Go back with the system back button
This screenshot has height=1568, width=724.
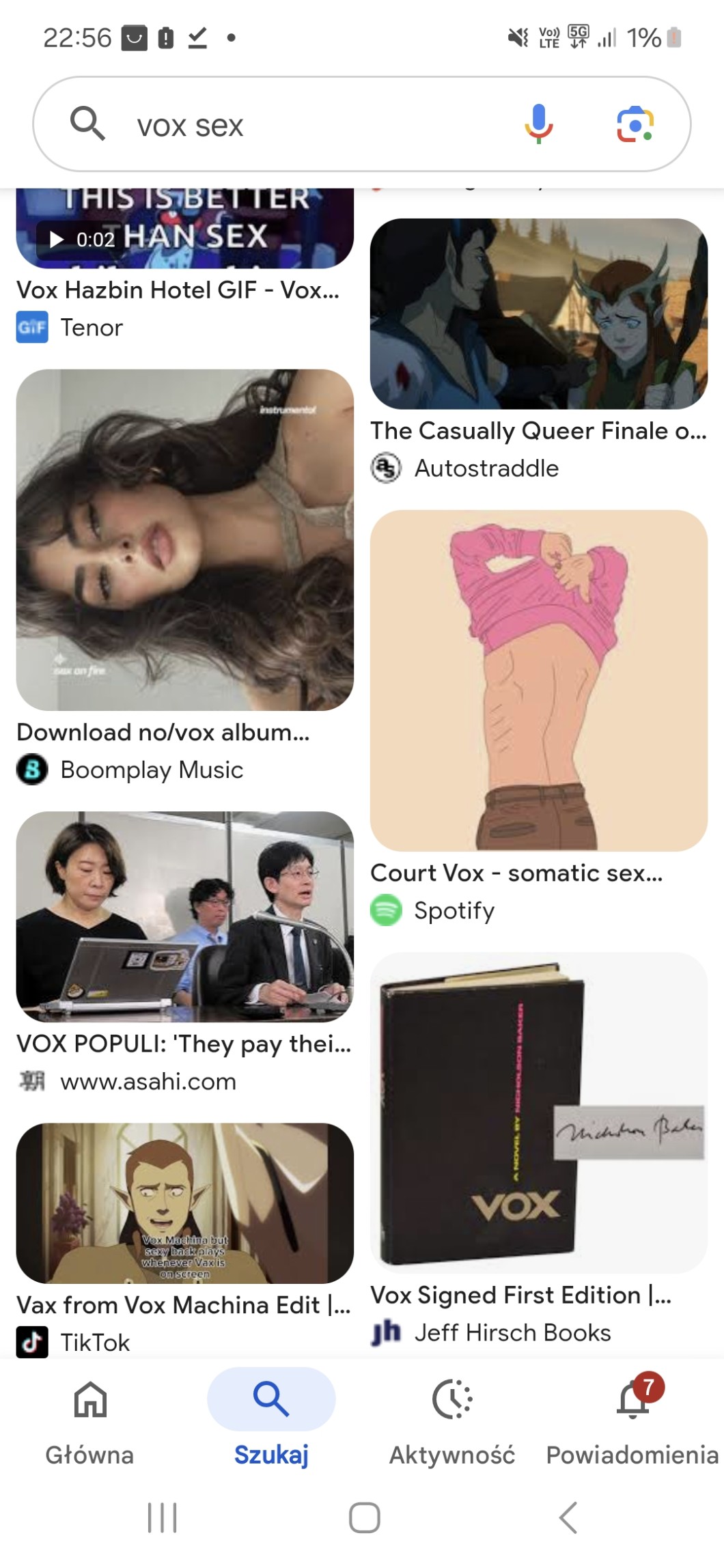568,1517
